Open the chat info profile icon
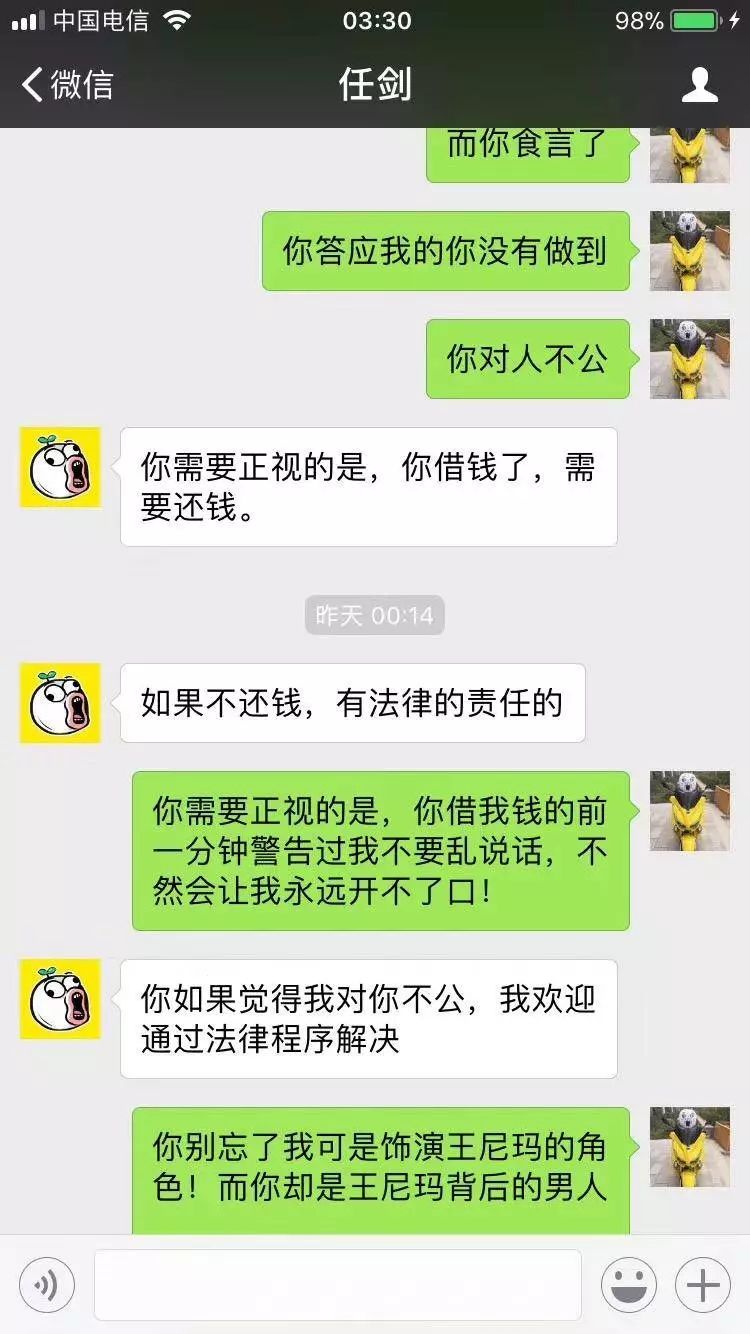Screen dimensions: 750x1334 (x=699, y=84)
